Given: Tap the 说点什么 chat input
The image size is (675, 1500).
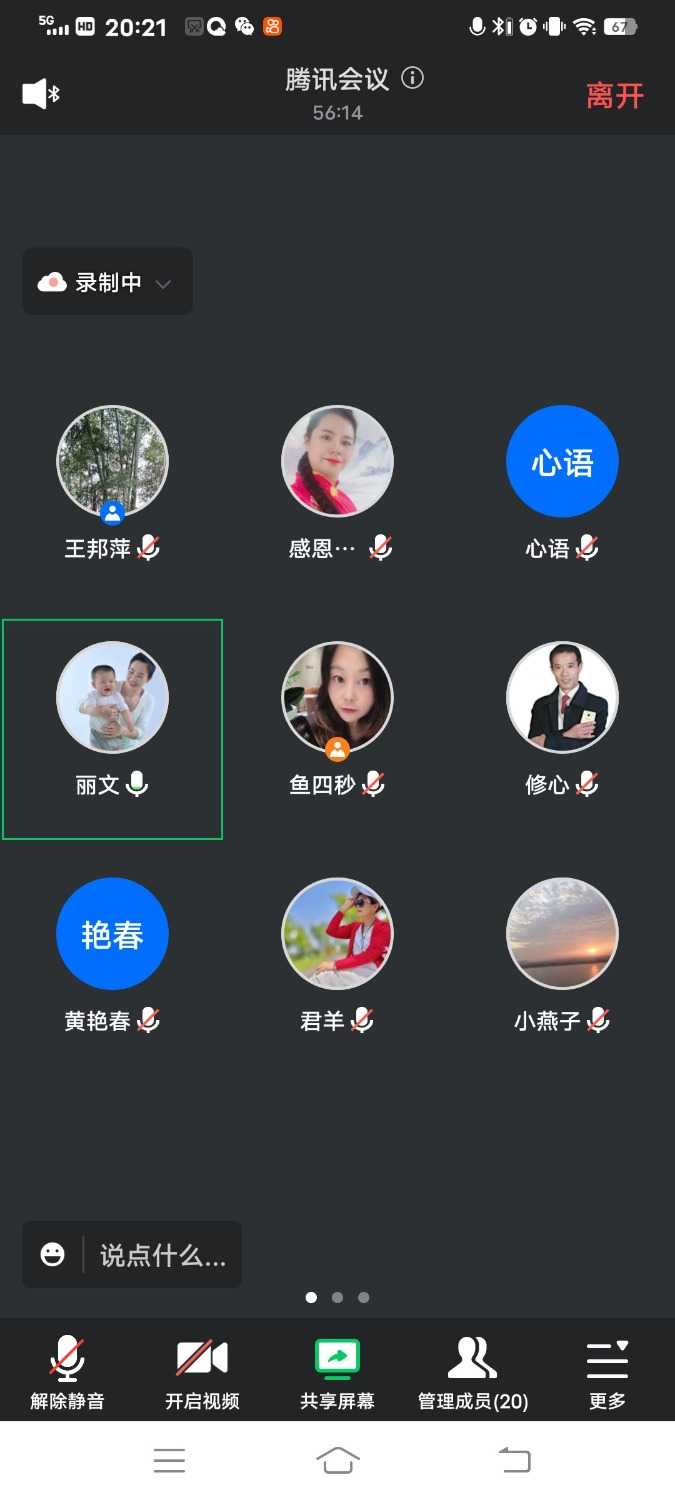Looking at the screenshot, I should click(x=163, y=1255).
